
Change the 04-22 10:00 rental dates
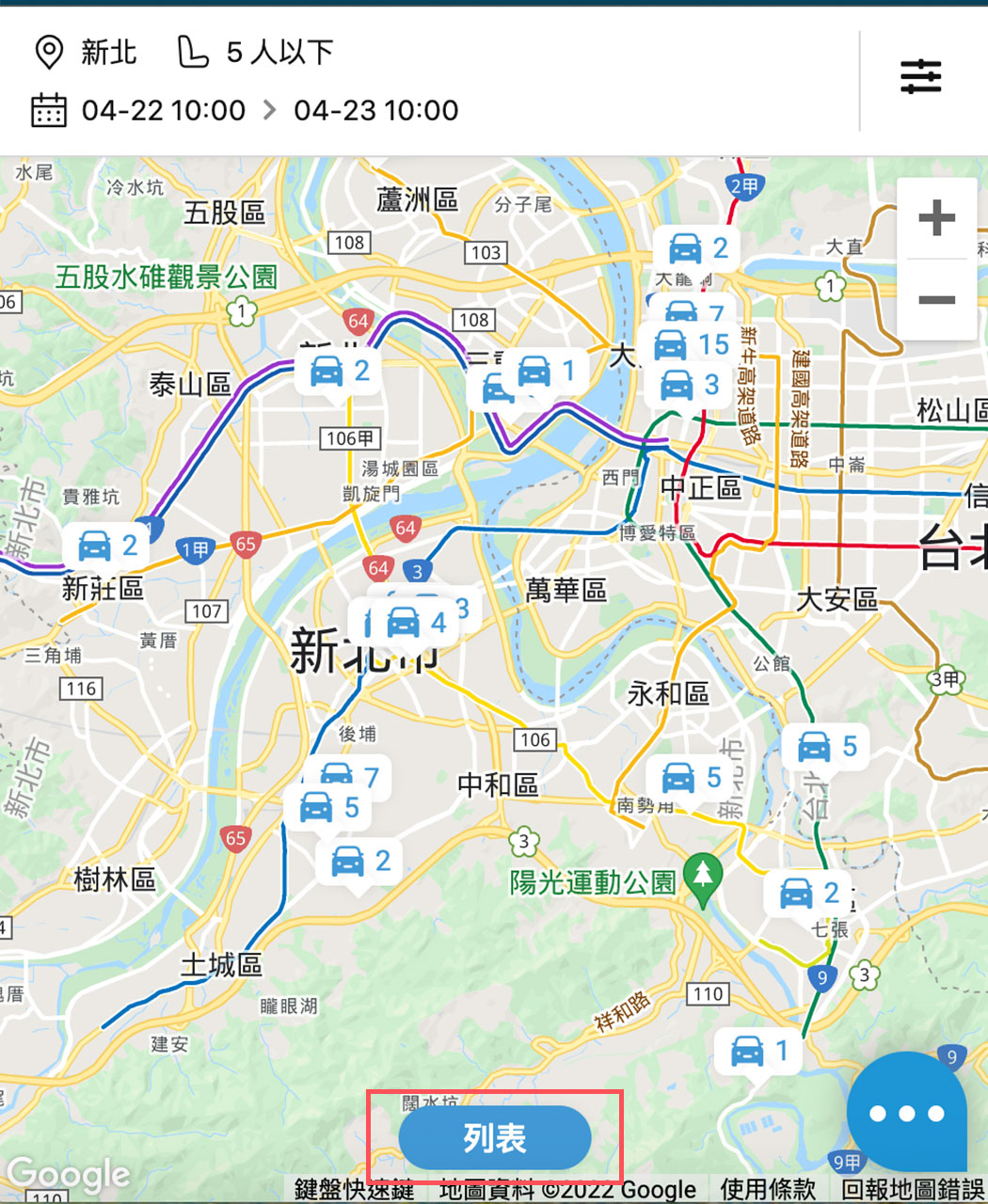(245, 110)
